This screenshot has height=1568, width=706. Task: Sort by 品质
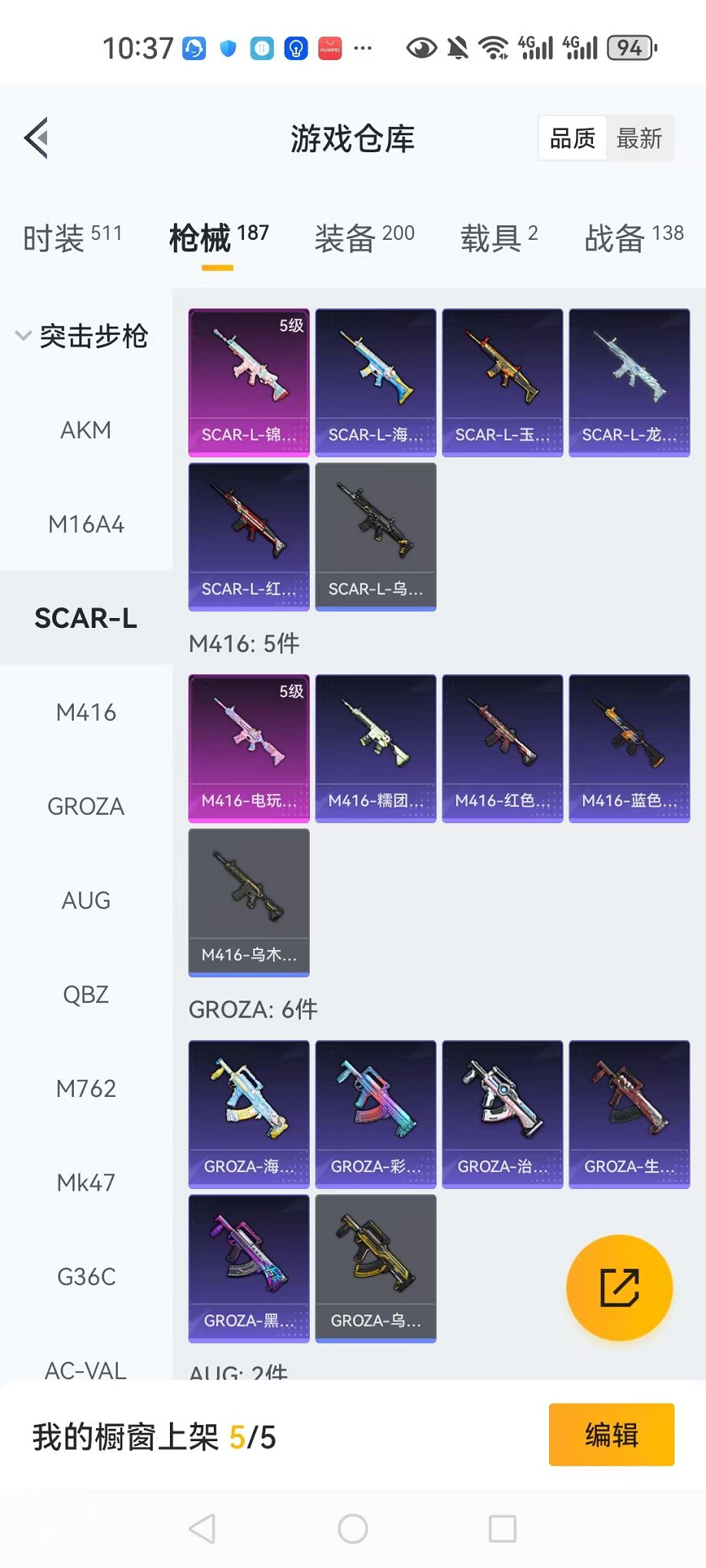(x=572, y=139)
